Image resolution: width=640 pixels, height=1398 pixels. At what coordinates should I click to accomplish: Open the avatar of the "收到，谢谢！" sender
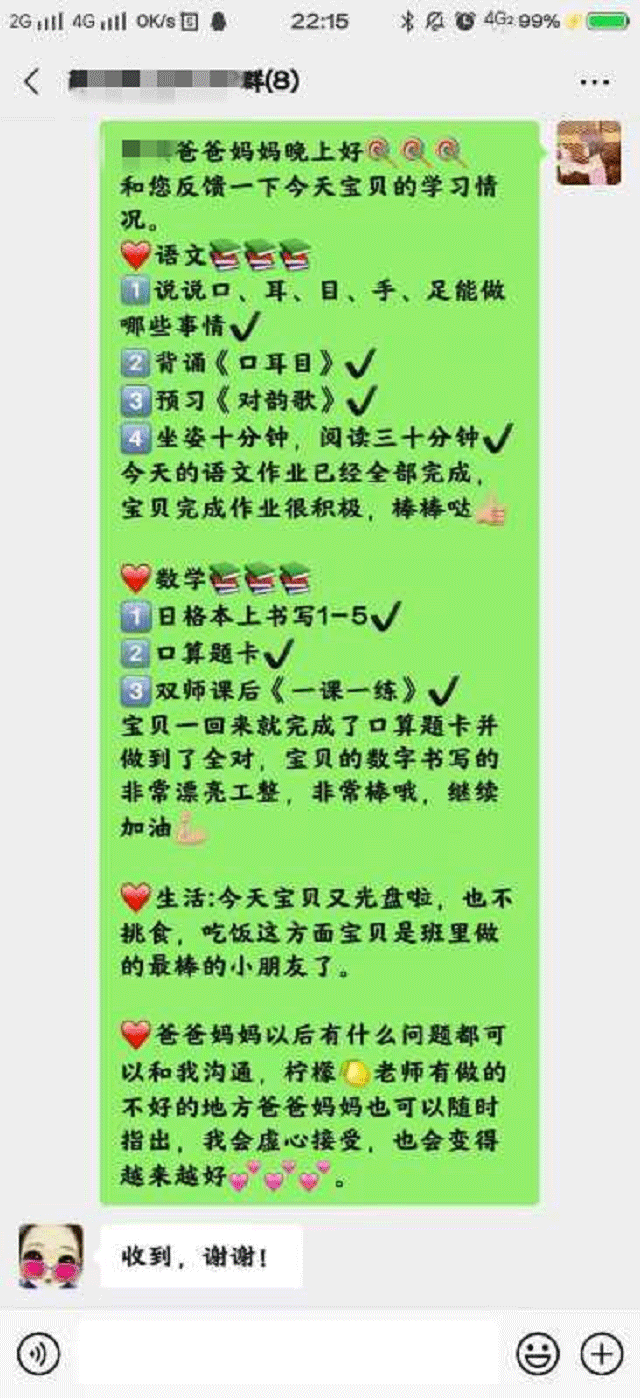(x=50, y=1255)
